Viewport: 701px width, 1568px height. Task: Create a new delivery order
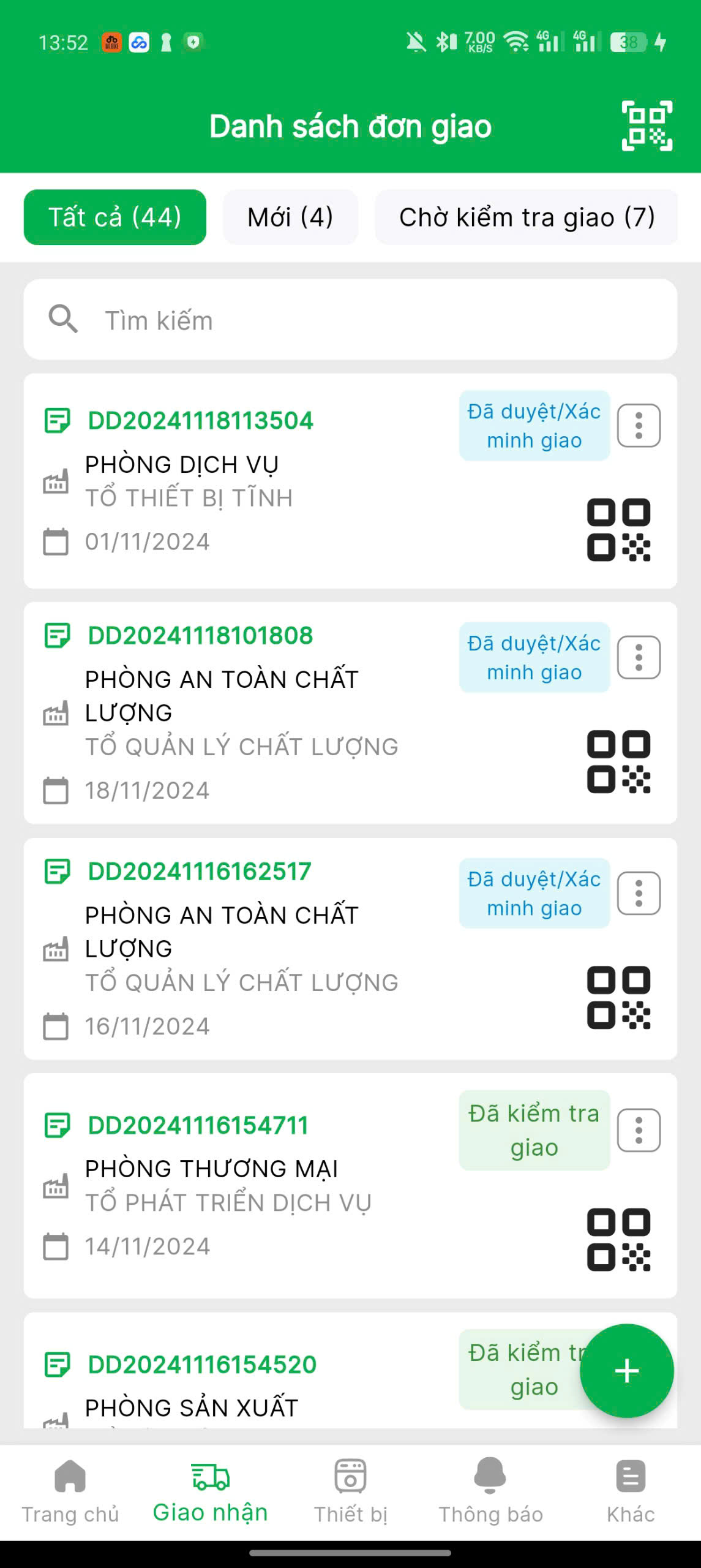click(x=626, y=1371)
